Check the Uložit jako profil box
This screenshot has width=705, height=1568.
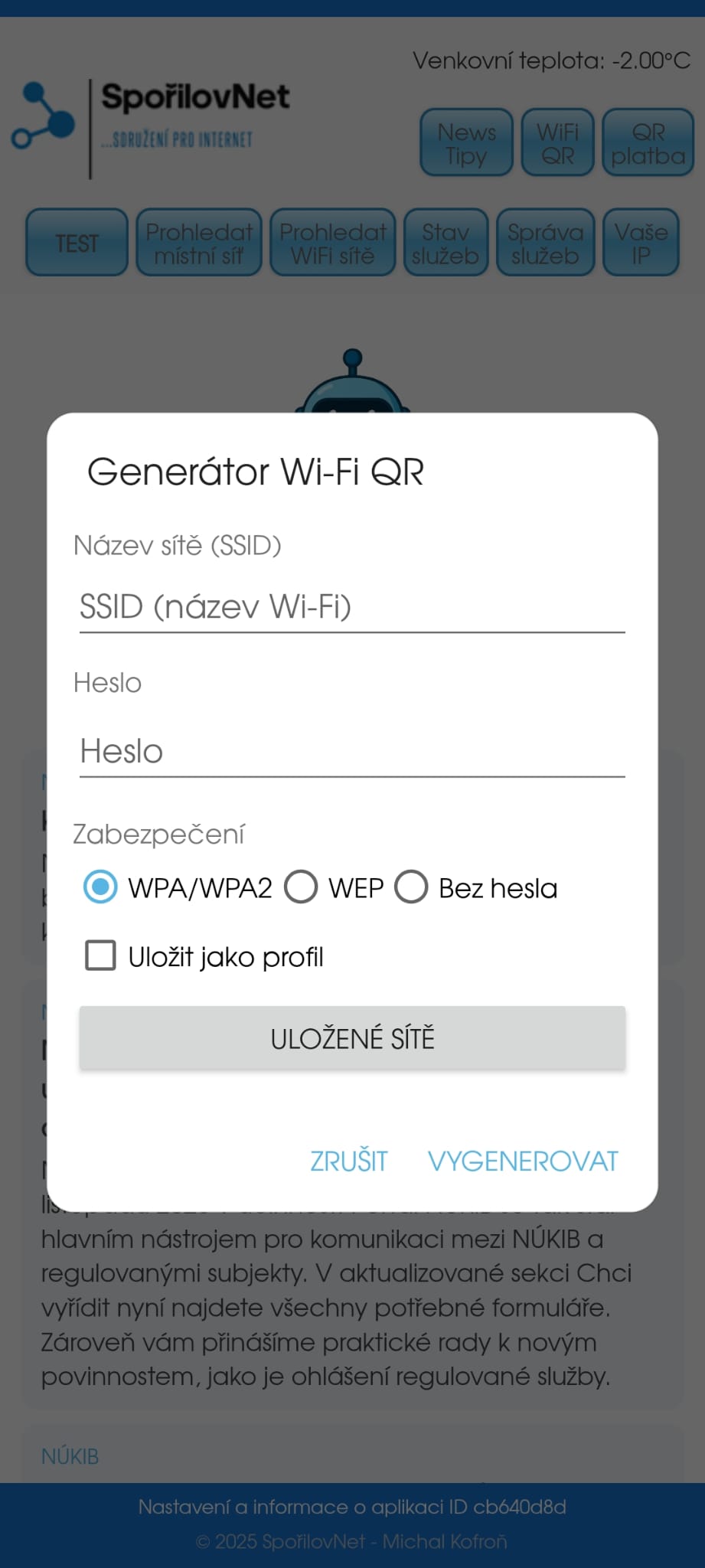pos(100,956)
